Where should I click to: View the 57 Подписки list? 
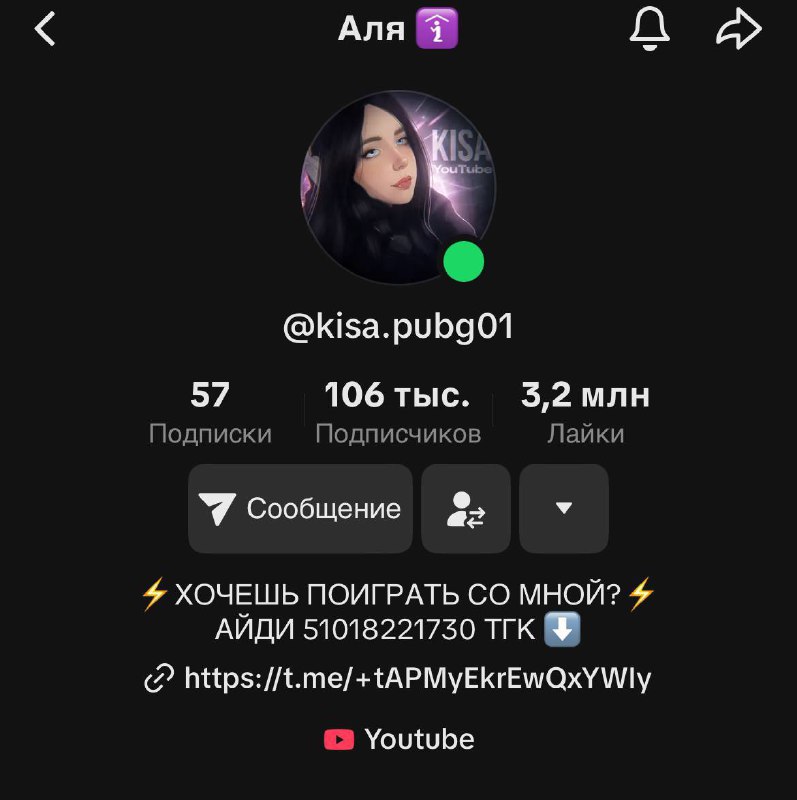point(210,412)
